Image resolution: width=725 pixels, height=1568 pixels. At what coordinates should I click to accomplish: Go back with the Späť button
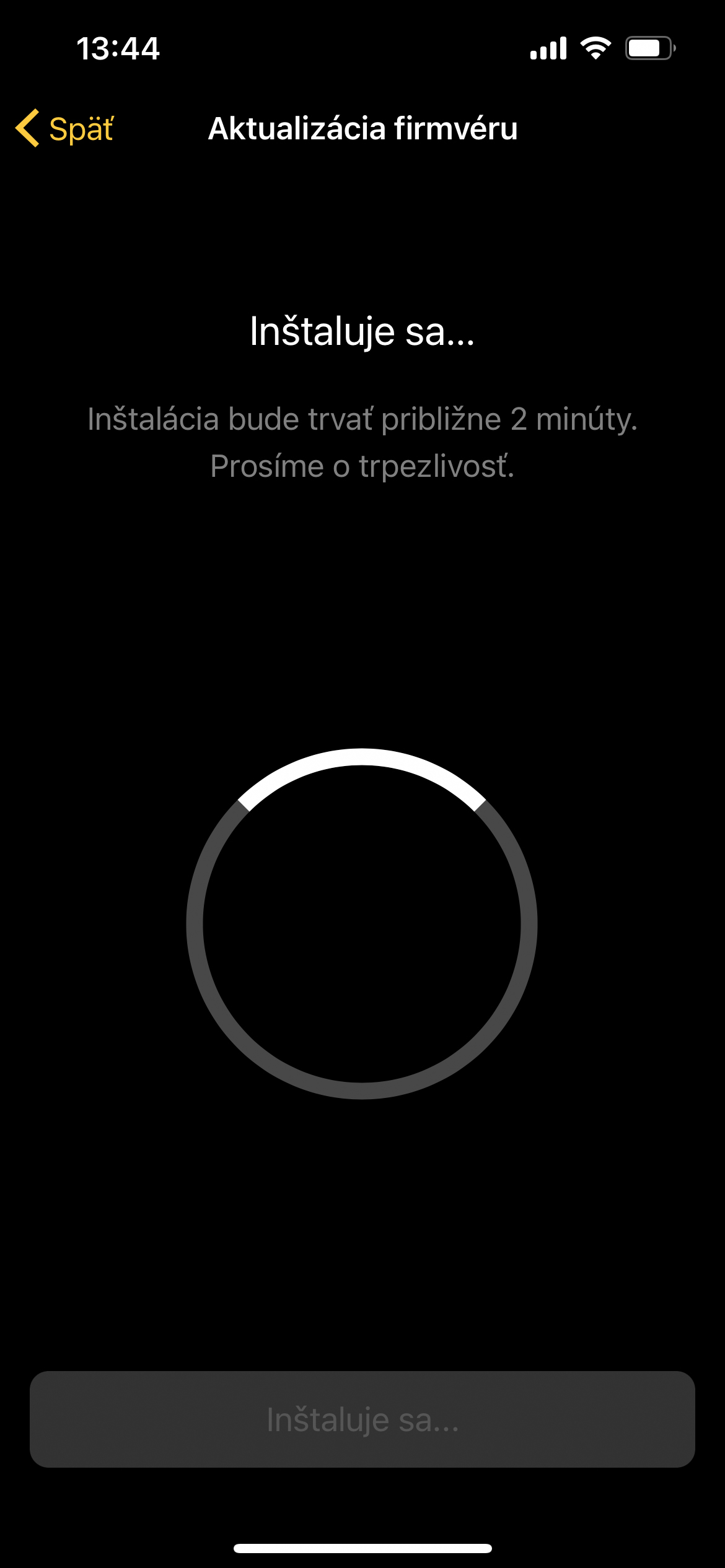[64, 129]
